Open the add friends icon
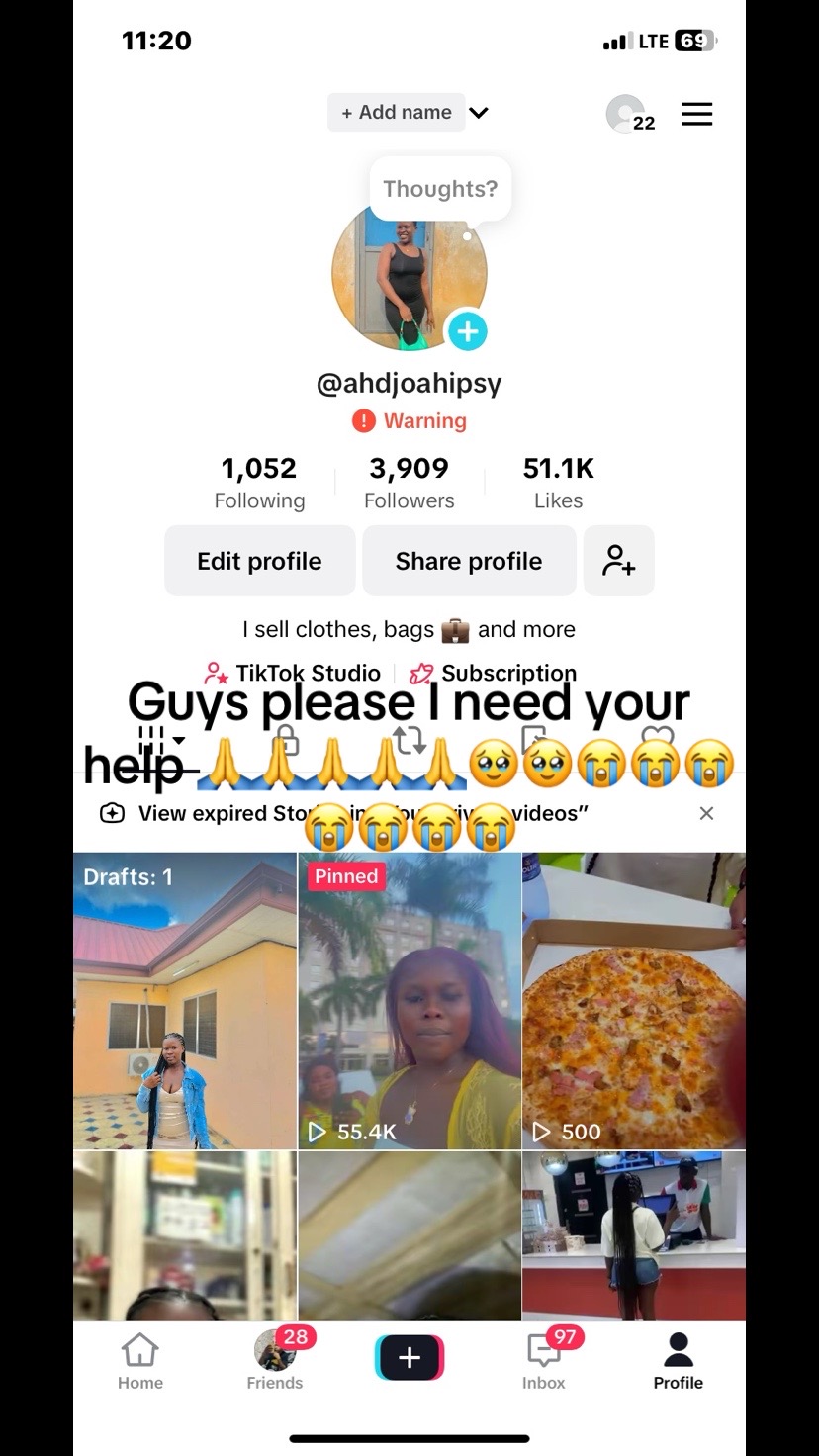The height and width of the screenshot is (1456, 819). 619,561
